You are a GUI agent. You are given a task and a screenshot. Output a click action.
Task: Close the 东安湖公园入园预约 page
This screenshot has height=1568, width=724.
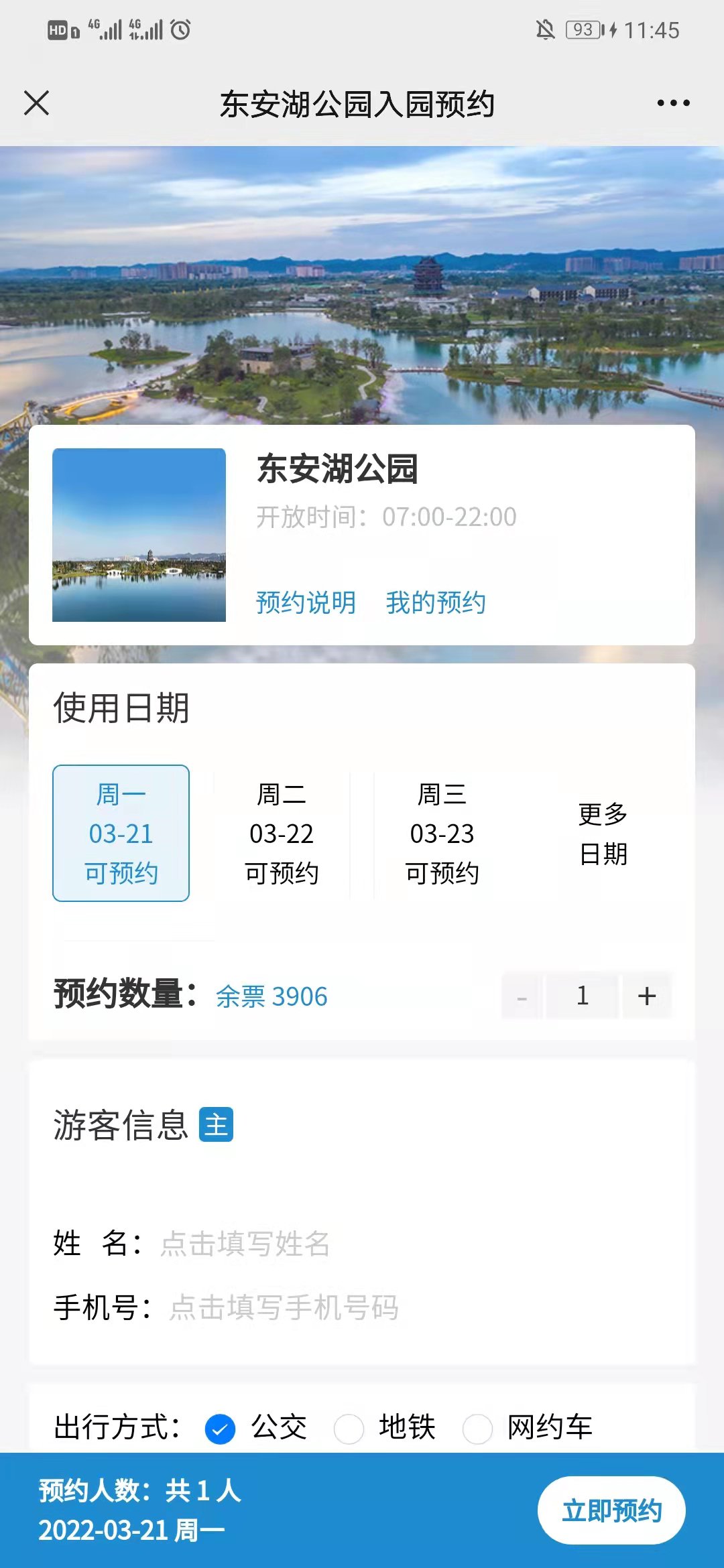[x=37, y=103]
